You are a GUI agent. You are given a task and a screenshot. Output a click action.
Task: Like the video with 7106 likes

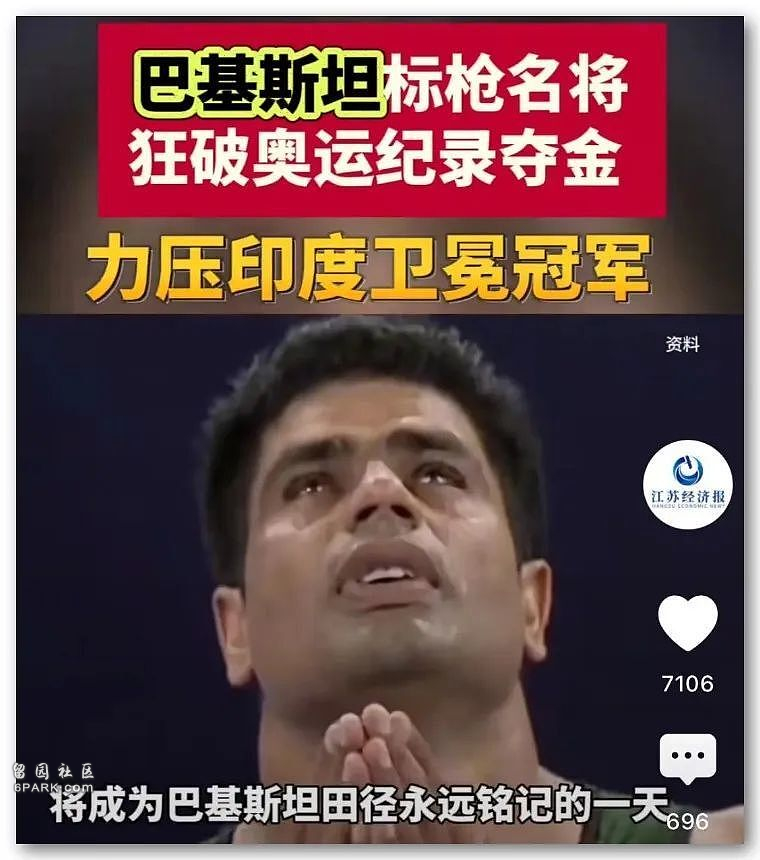pos(687,623)
